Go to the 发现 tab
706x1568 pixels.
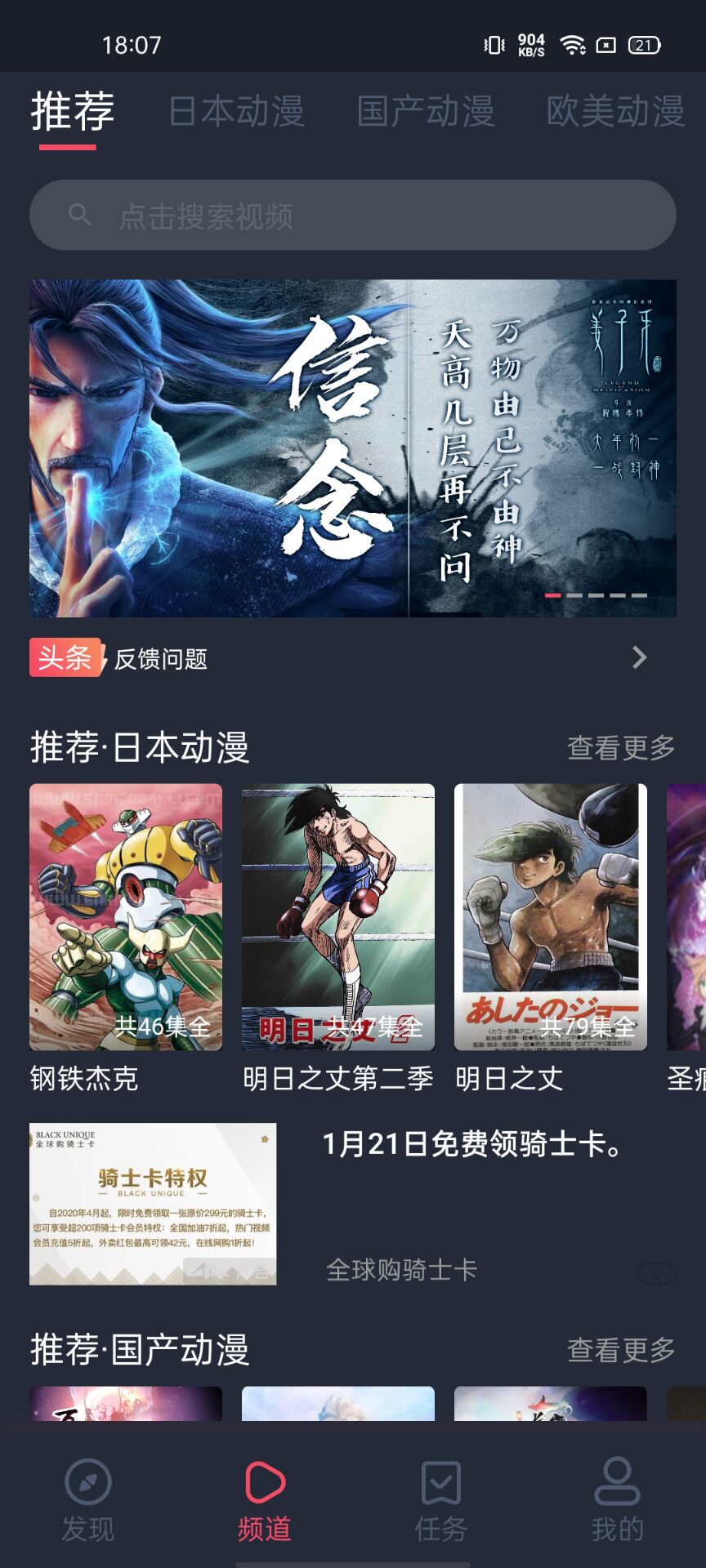[88, 1499]
